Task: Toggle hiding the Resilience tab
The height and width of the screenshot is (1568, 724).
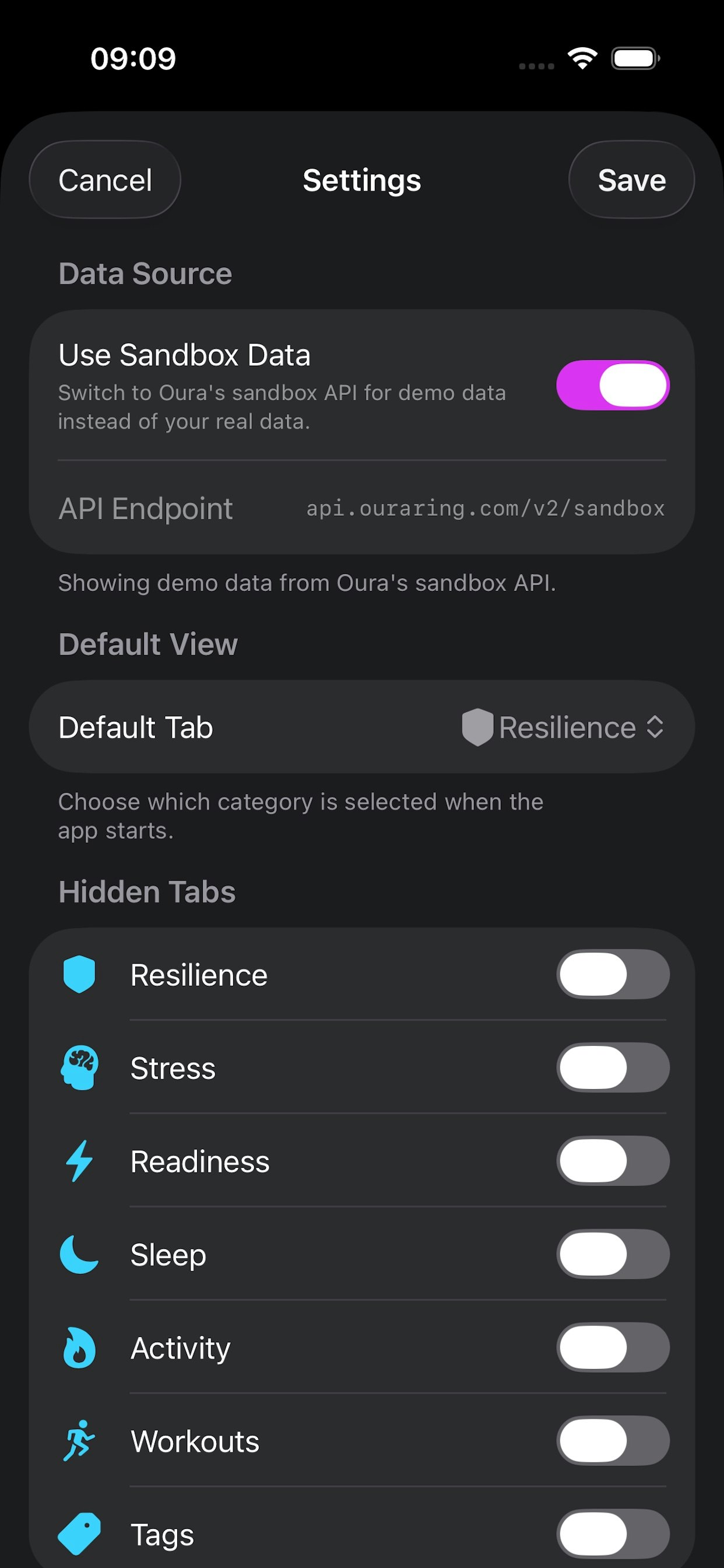Action: click(x=613, y=974)
